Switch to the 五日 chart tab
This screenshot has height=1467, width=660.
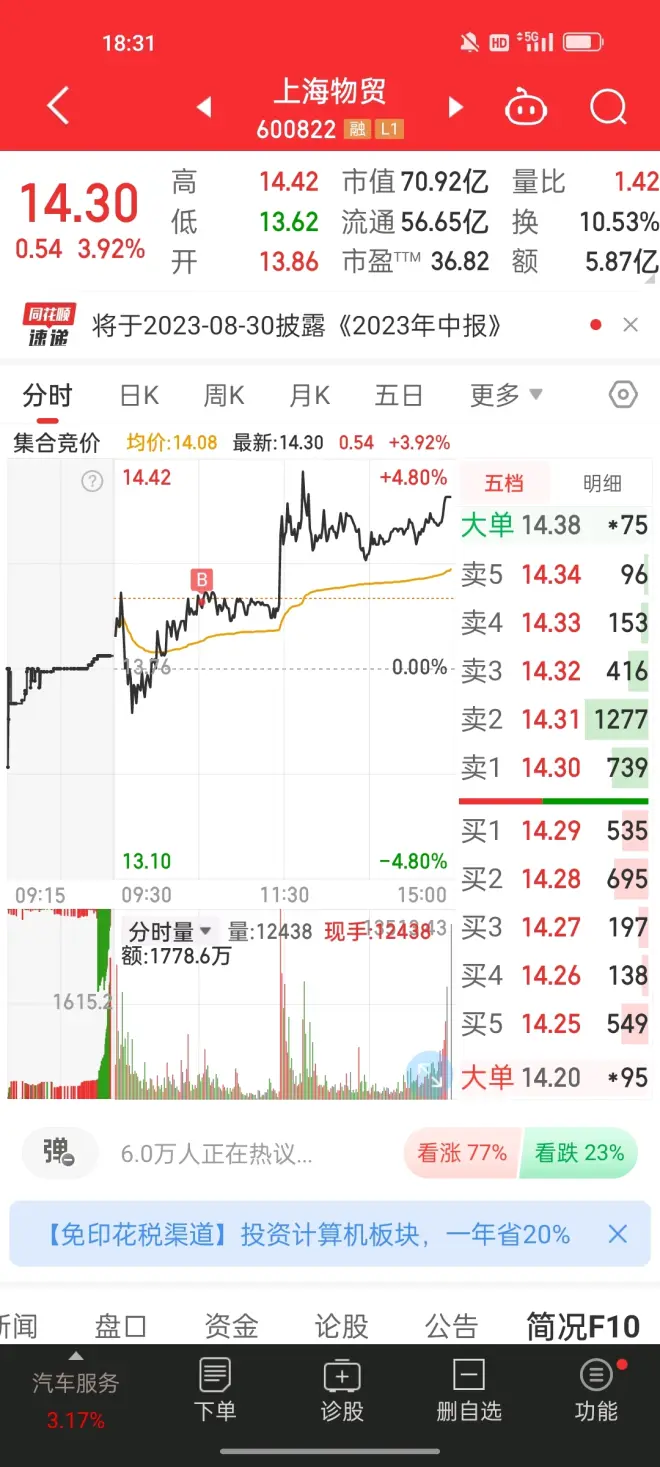pos(398,396)
